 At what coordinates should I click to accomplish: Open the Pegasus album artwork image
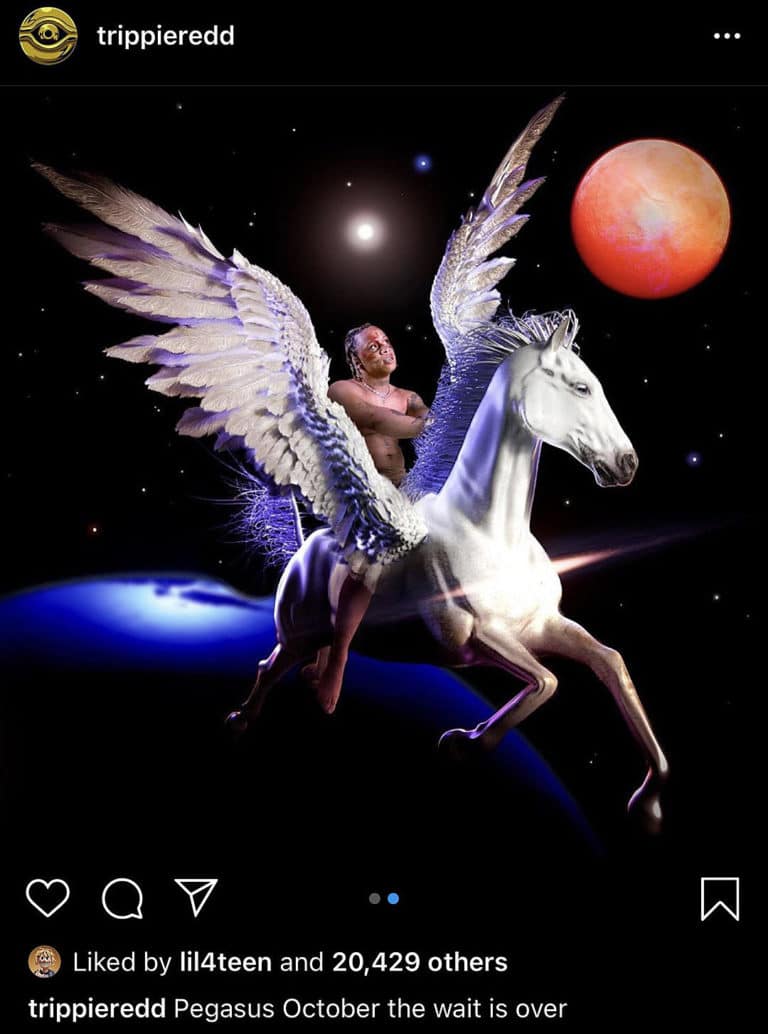pyautogui.click(x=384, y=470)
